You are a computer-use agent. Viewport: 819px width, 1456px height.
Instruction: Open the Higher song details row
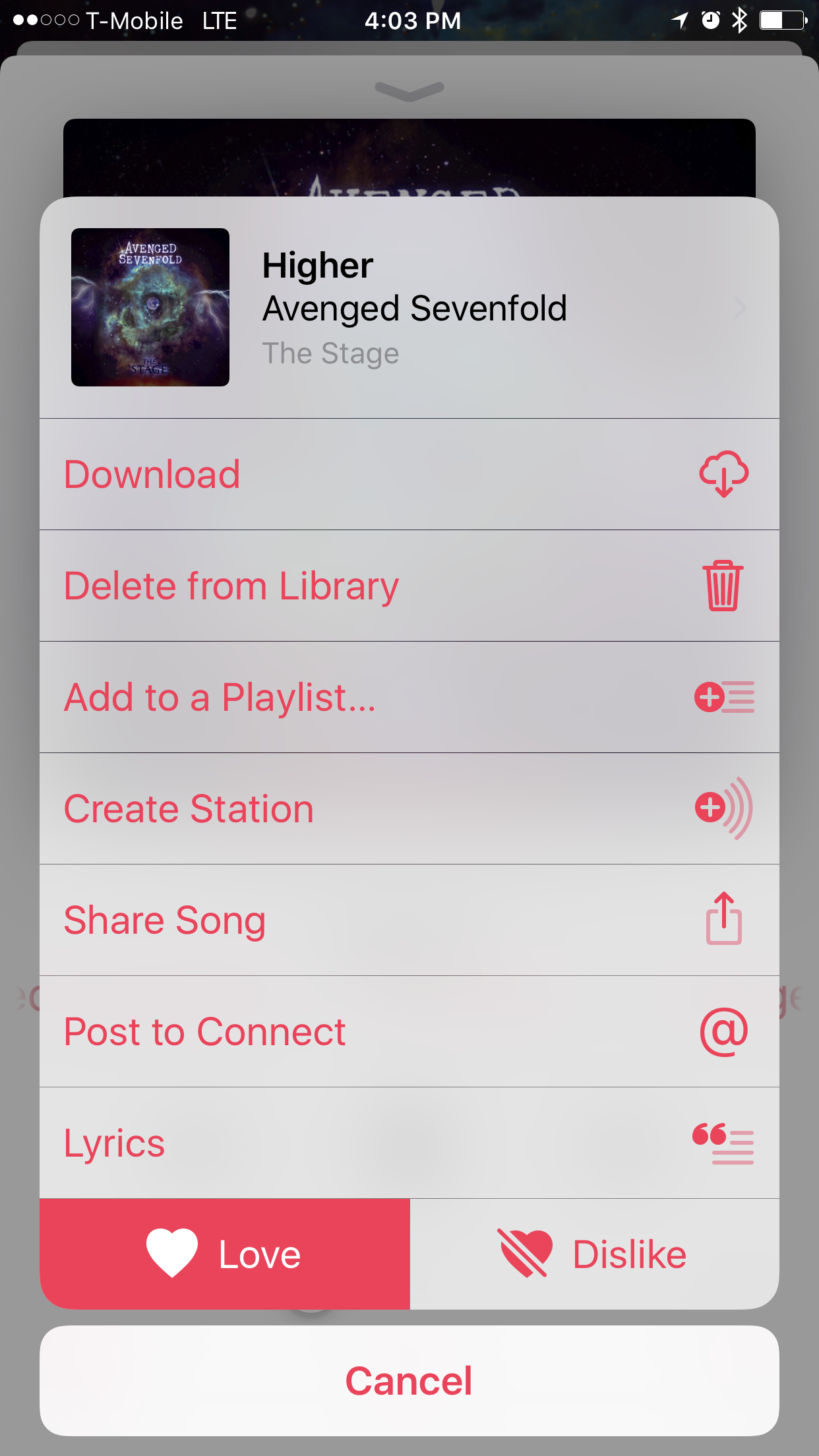[409, 307]
